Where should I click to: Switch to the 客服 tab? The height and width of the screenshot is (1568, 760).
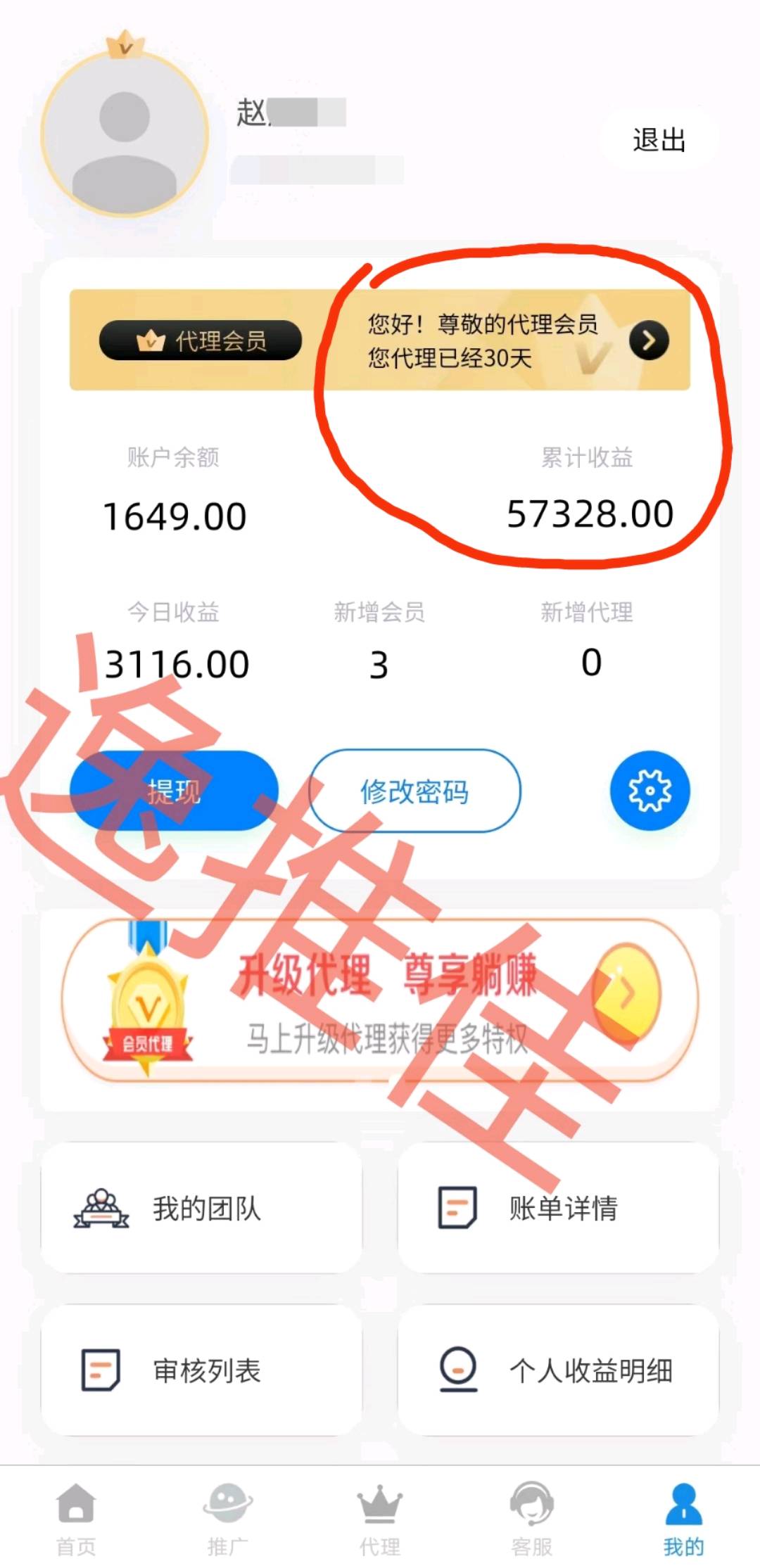click(x=531, y=1518)
